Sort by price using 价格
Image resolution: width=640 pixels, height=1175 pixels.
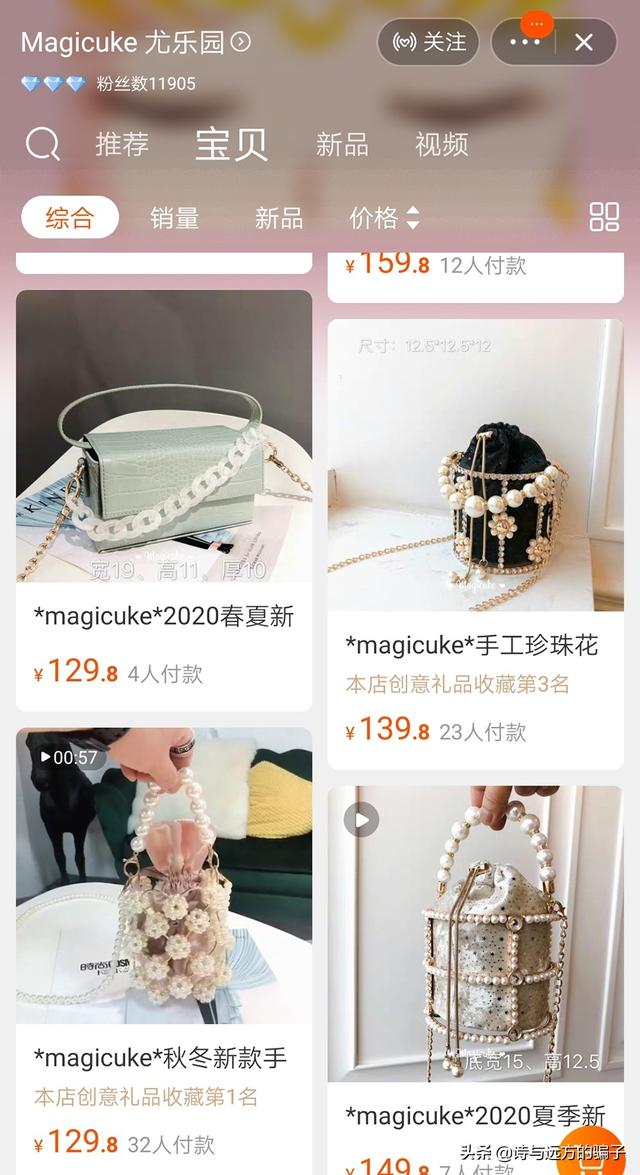pos(384,217)
